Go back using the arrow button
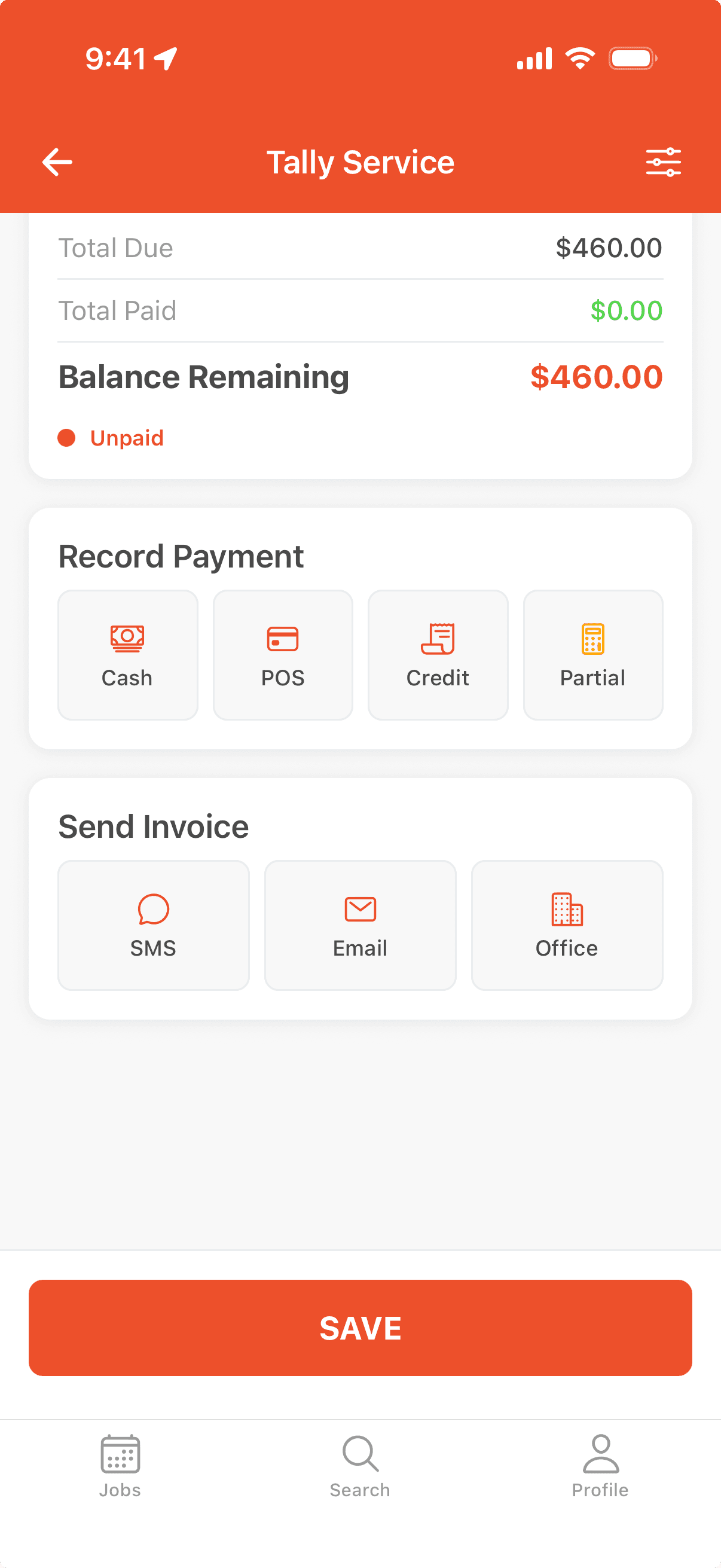721x1568 pixels. [57, 161]
